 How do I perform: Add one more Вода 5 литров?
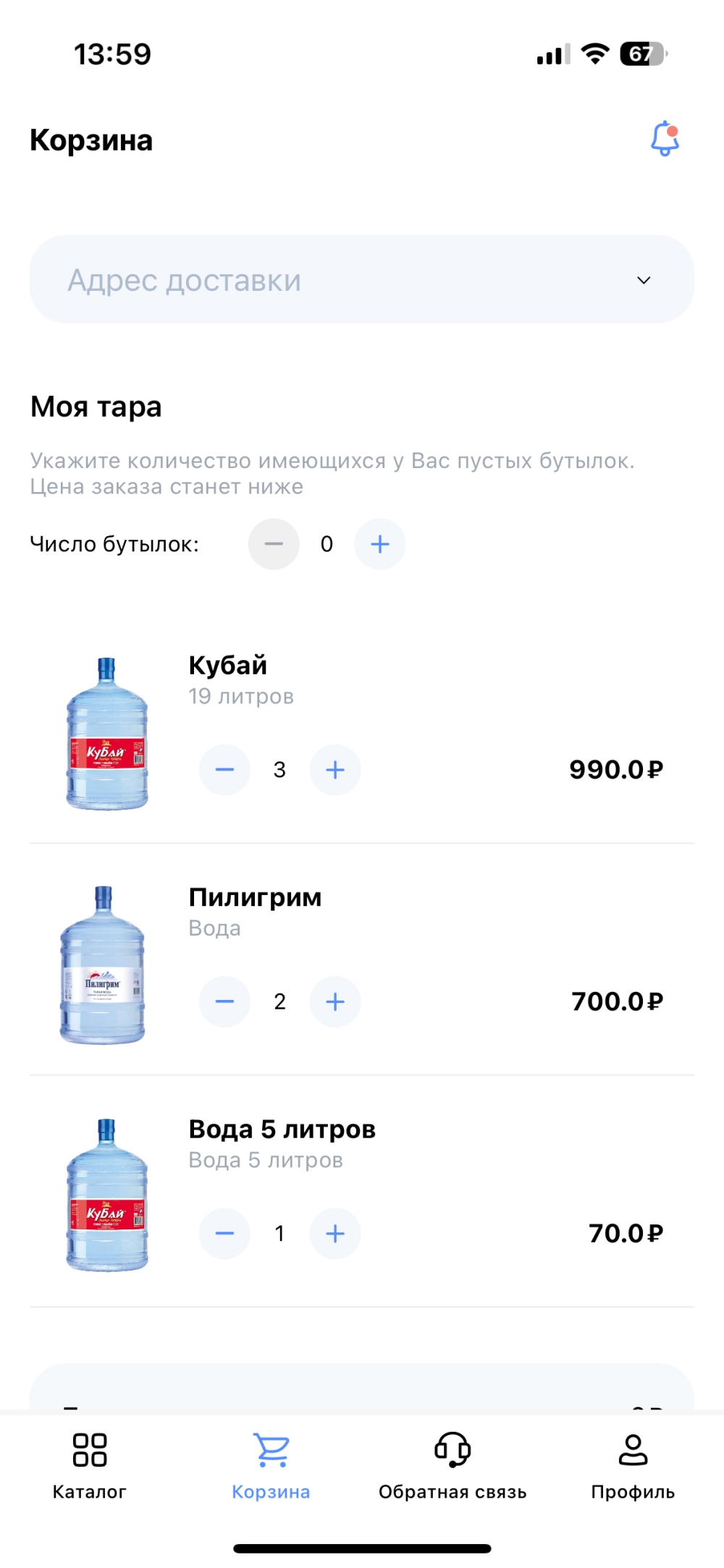click(x=335, y=1234)
